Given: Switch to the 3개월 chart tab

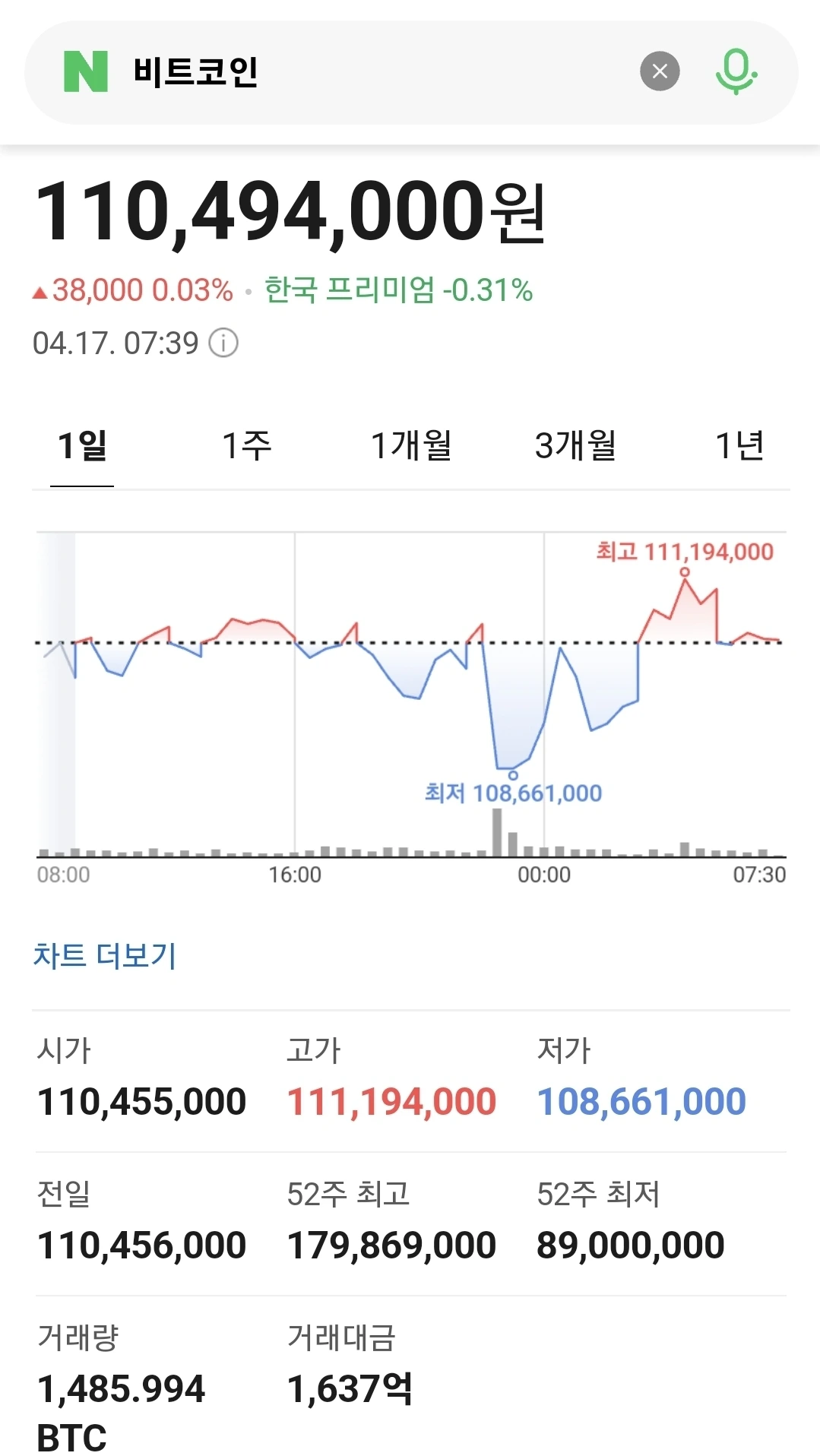Looking at the screenshot, I should 575,446.
